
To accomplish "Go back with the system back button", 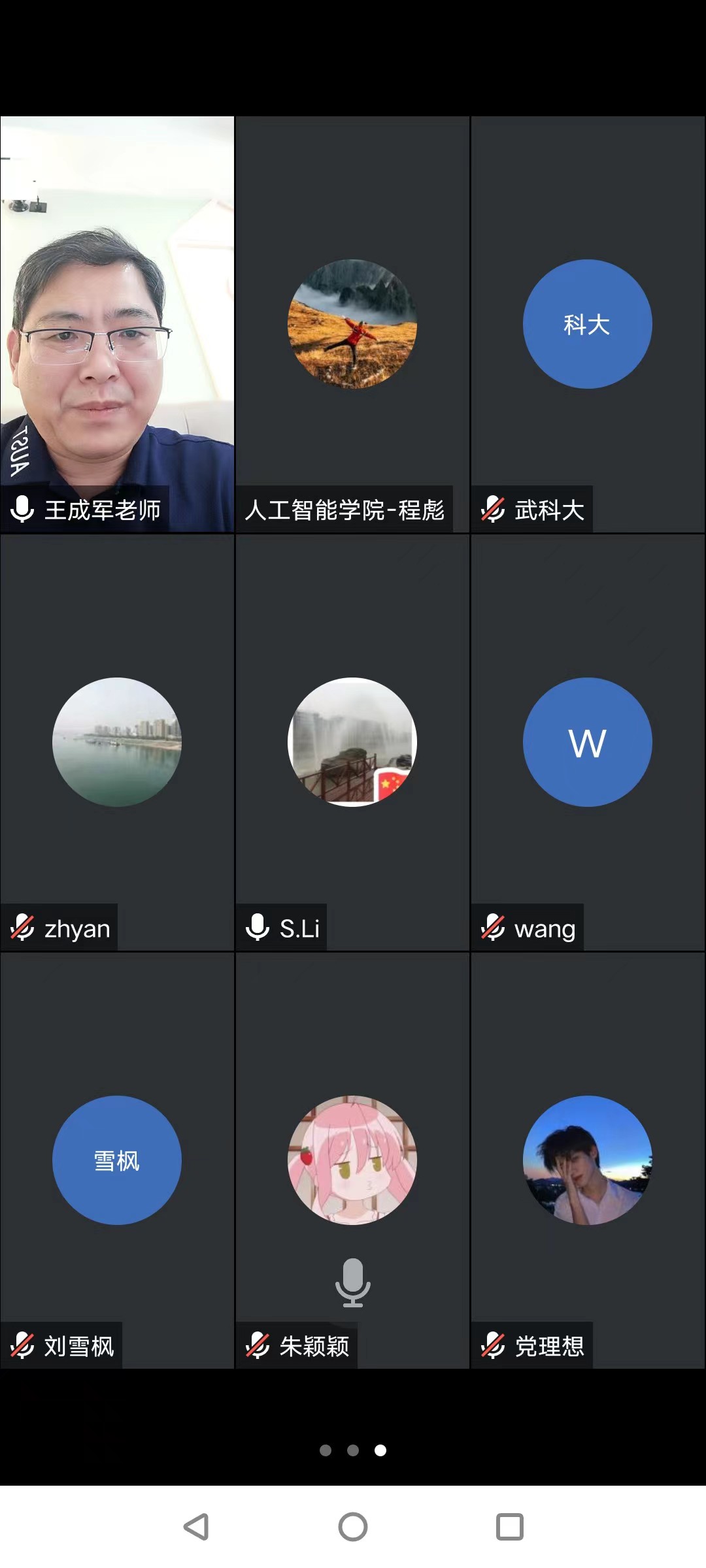I will click(x=196, y=1527).
